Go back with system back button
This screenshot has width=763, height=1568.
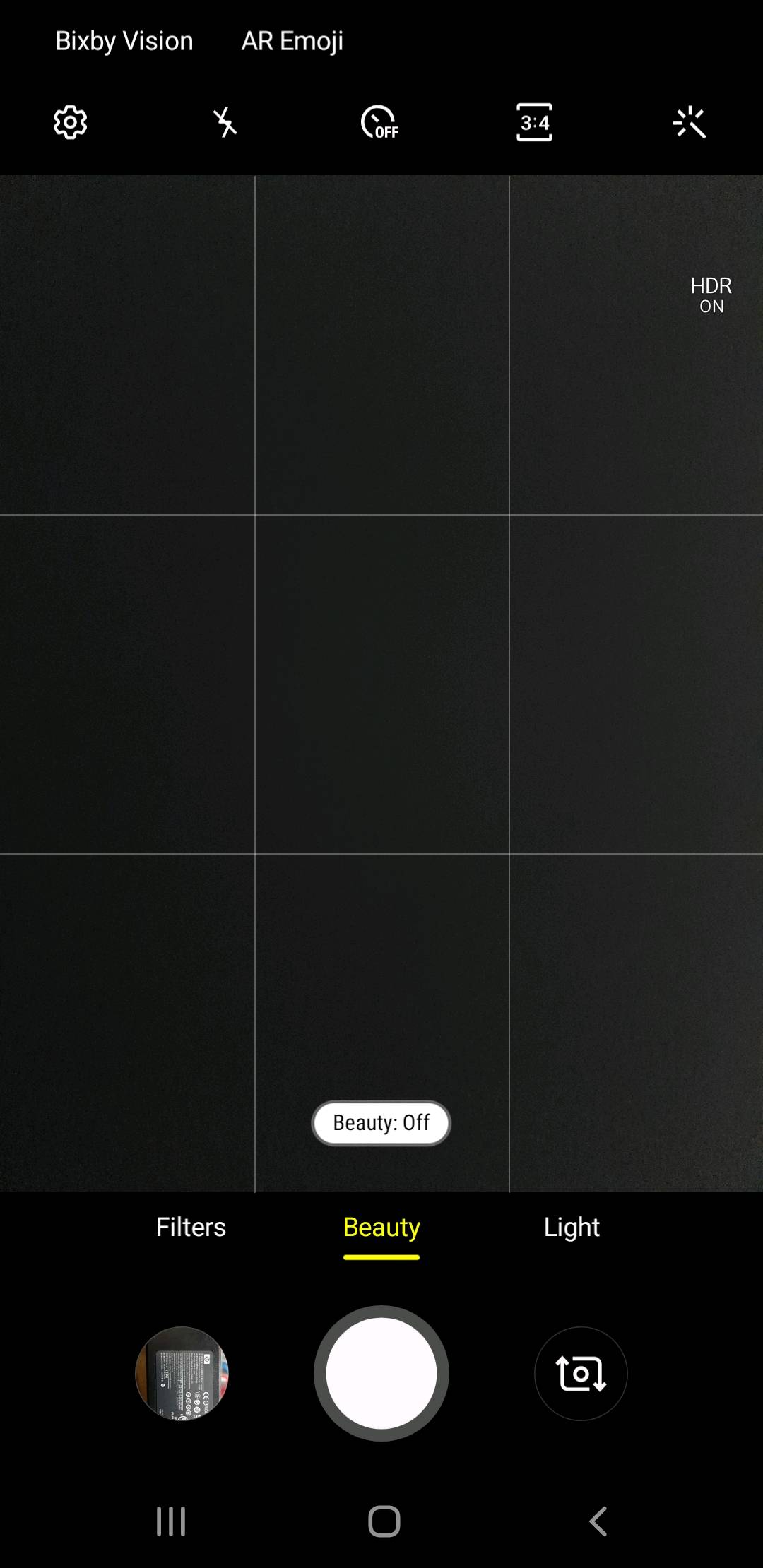[598, 1521]
